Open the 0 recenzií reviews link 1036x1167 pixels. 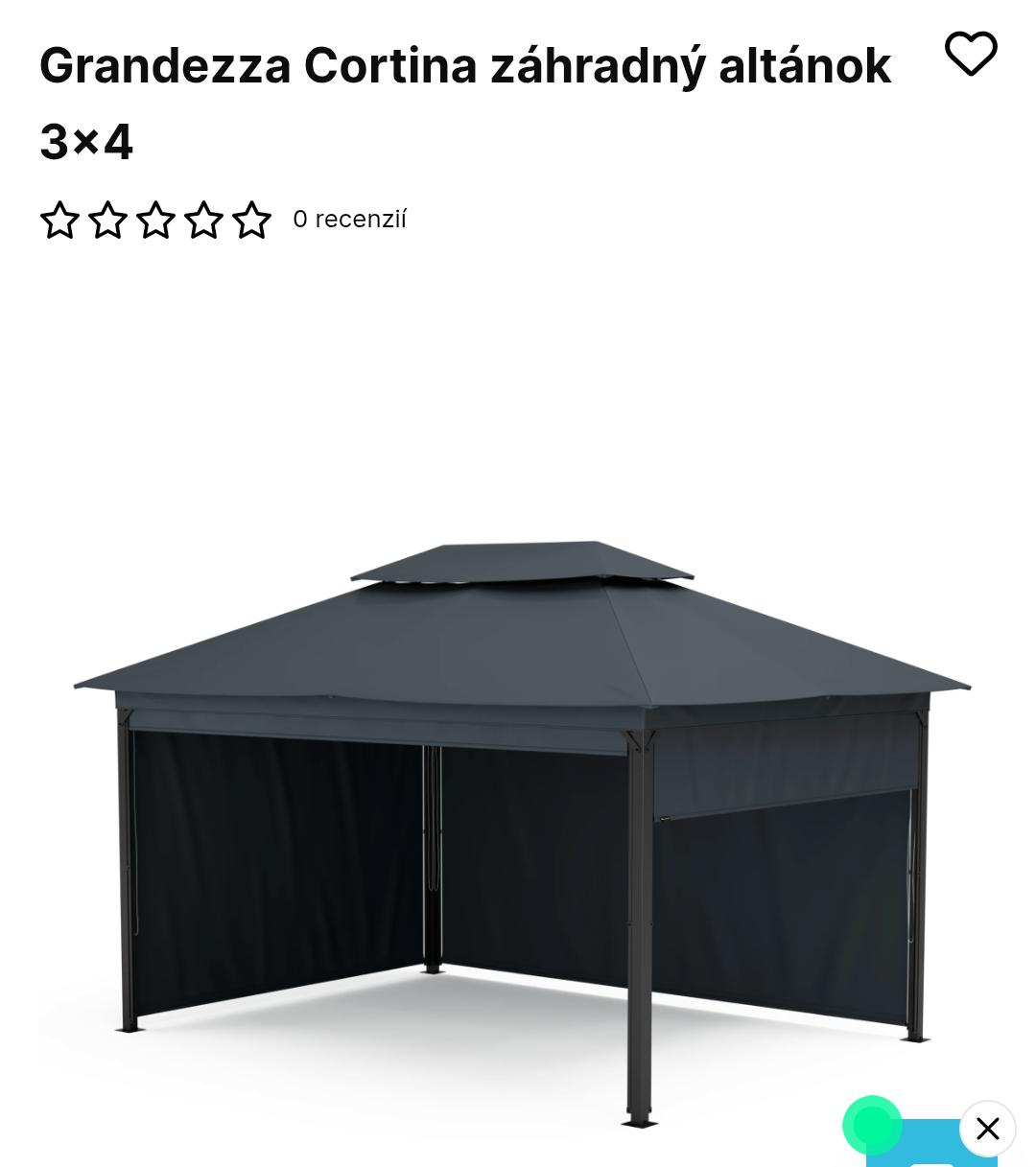(349, 220)
